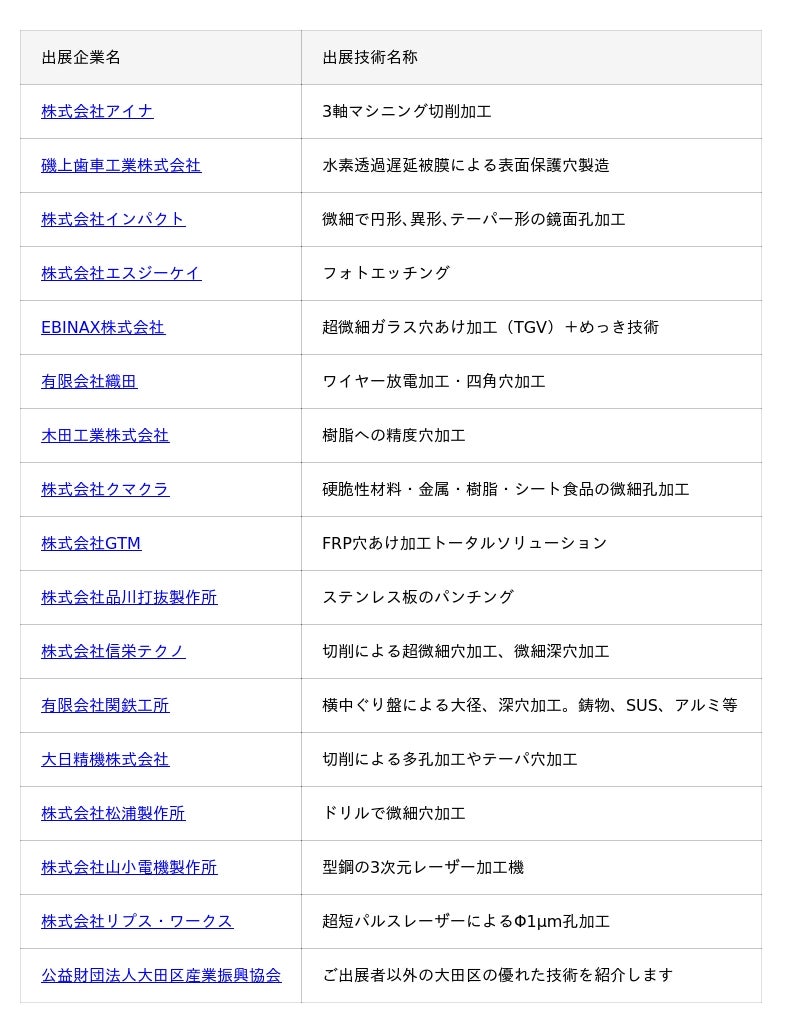
Task: Tap the 木田工業株式会社 link
Action: pyautogui.click(x=105, y=435)
